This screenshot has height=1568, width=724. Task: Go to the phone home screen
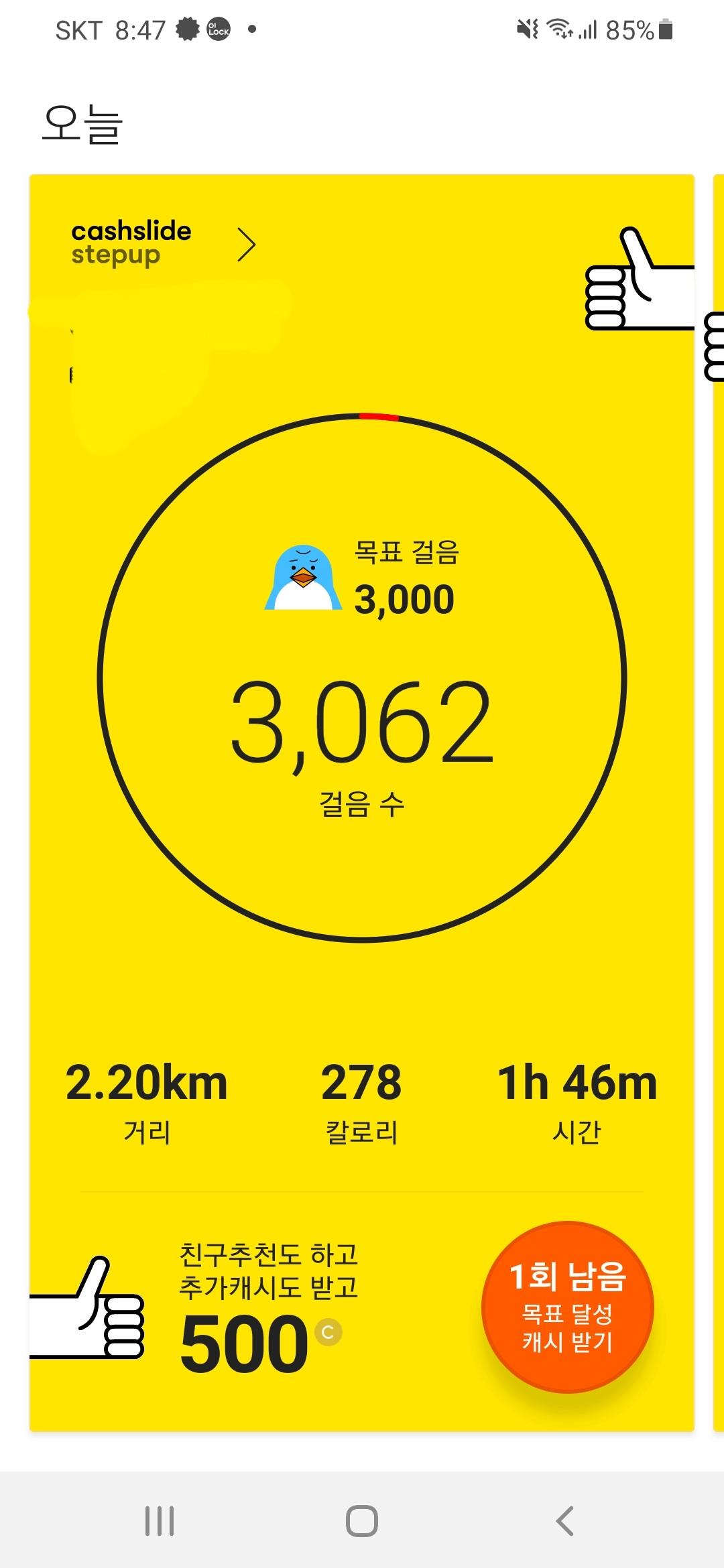362,1521
